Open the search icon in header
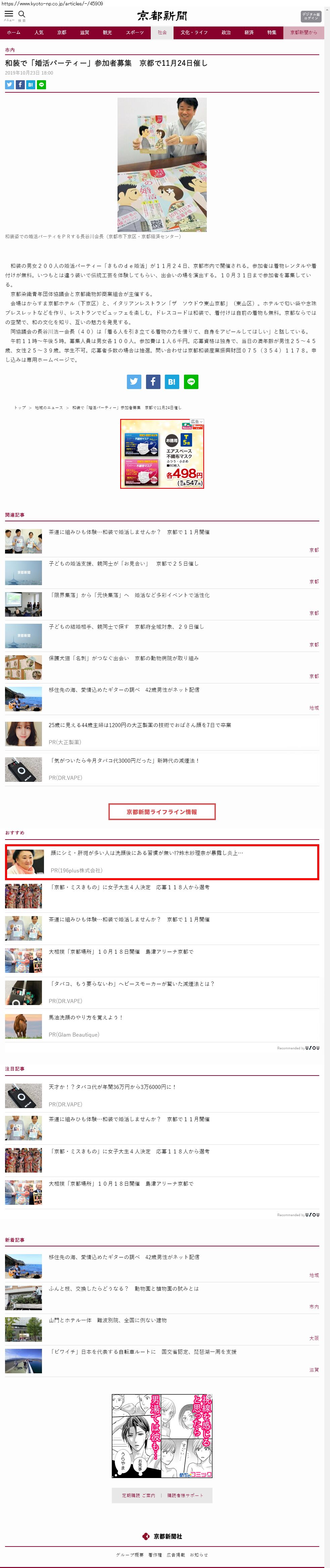 (x=22, y=15)
